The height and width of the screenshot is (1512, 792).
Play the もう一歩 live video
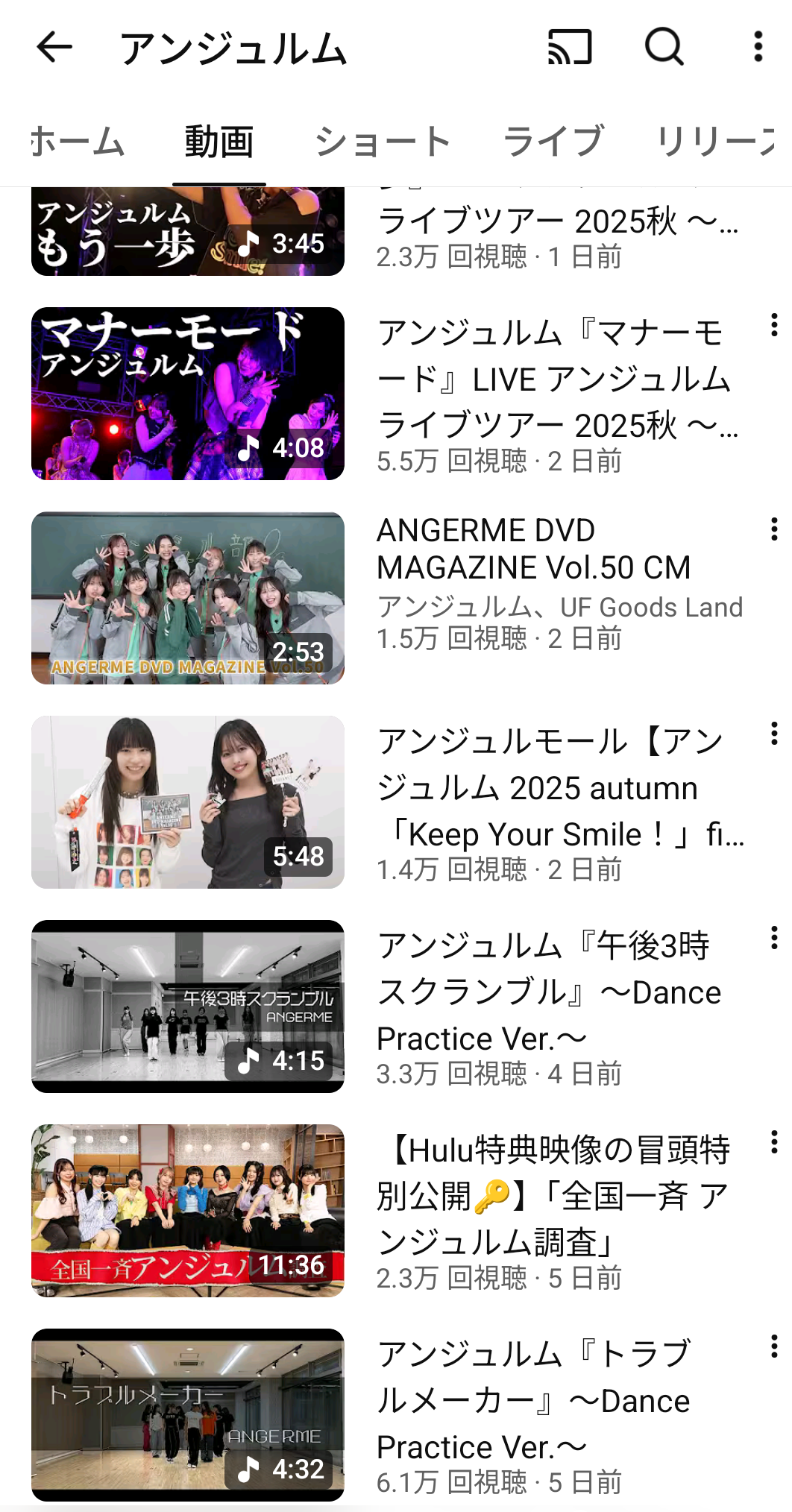[x=188, y=233]
